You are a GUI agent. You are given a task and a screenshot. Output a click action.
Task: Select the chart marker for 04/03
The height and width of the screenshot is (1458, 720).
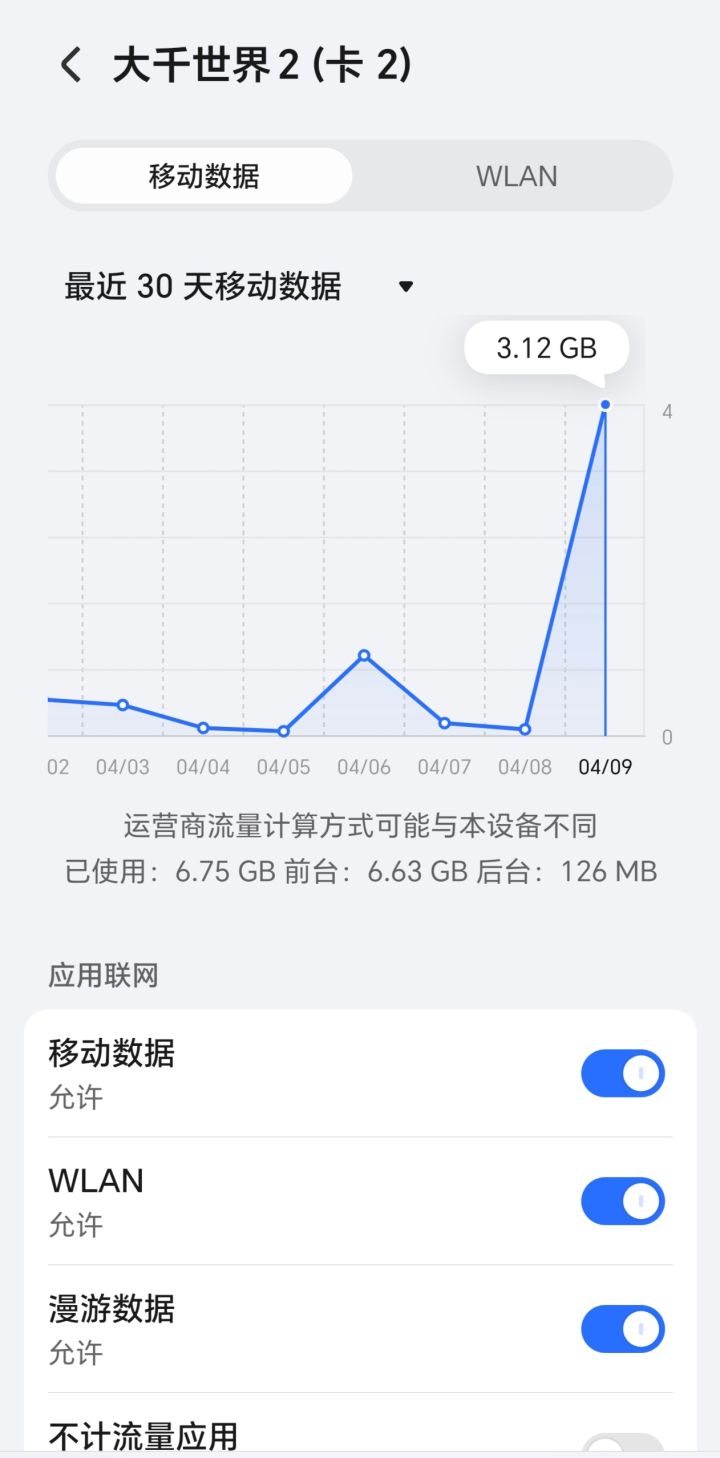[x=123, y=705]
